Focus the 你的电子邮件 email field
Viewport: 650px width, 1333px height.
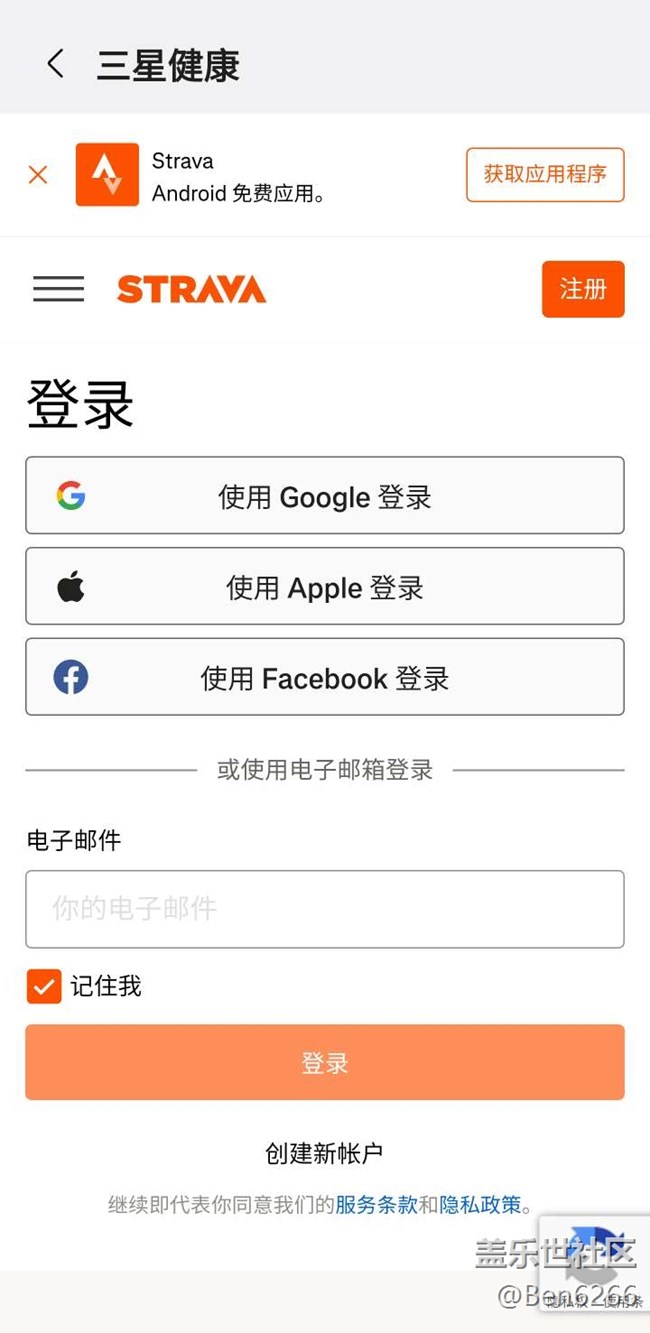(x=325, y=909)
